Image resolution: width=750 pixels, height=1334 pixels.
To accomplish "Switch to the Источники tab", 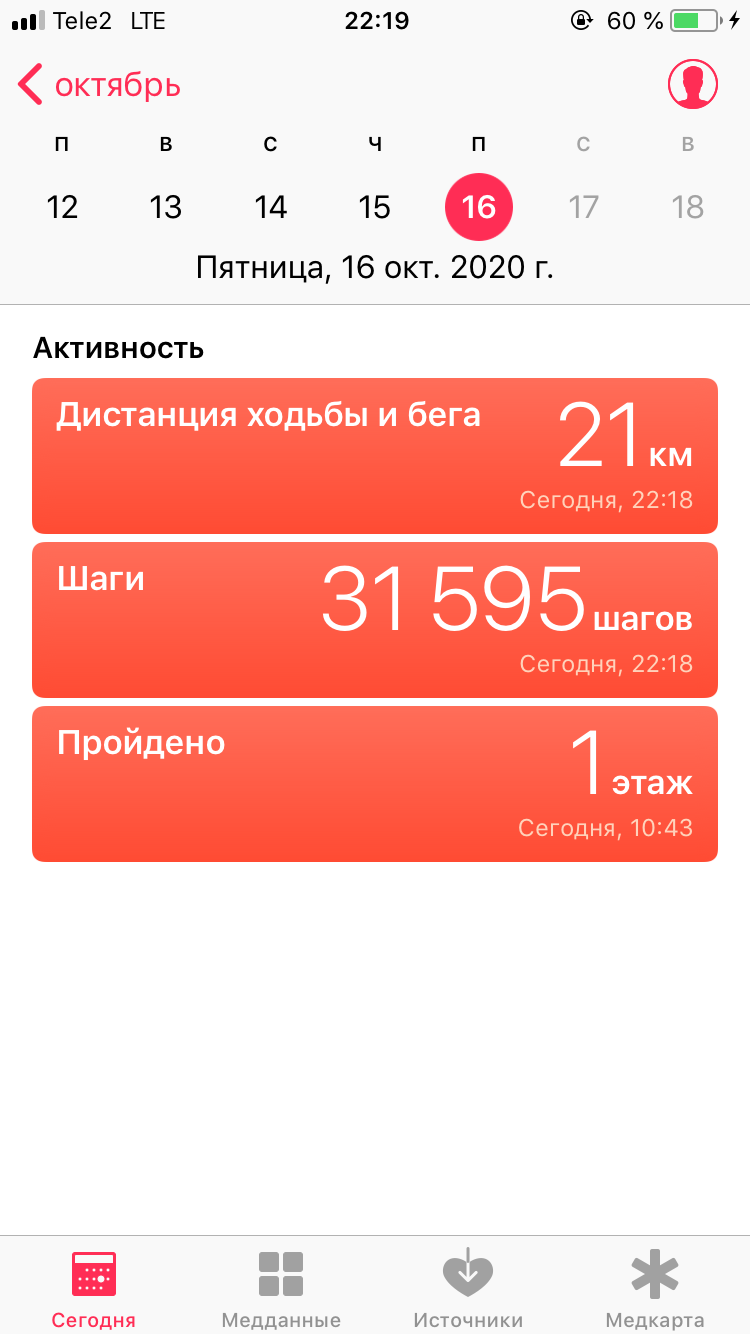I will click(468, 1288).
